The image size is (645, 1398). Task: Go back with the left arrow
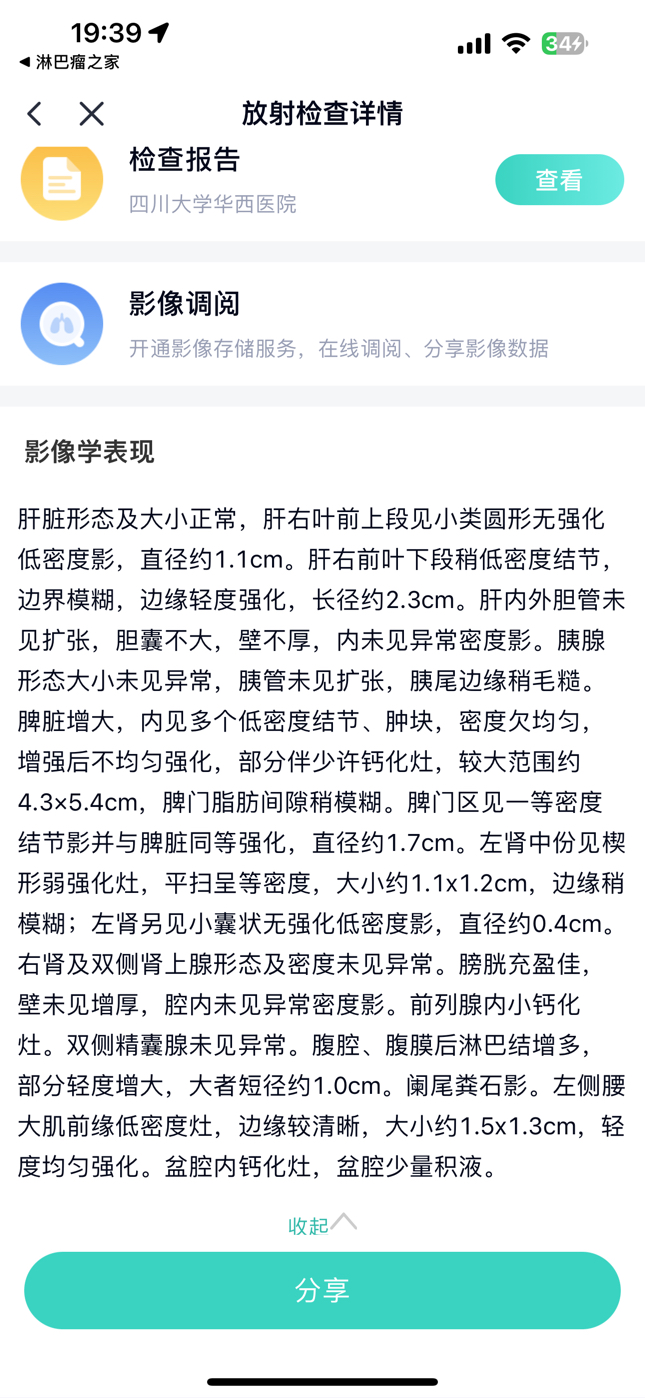pos(35,114)
